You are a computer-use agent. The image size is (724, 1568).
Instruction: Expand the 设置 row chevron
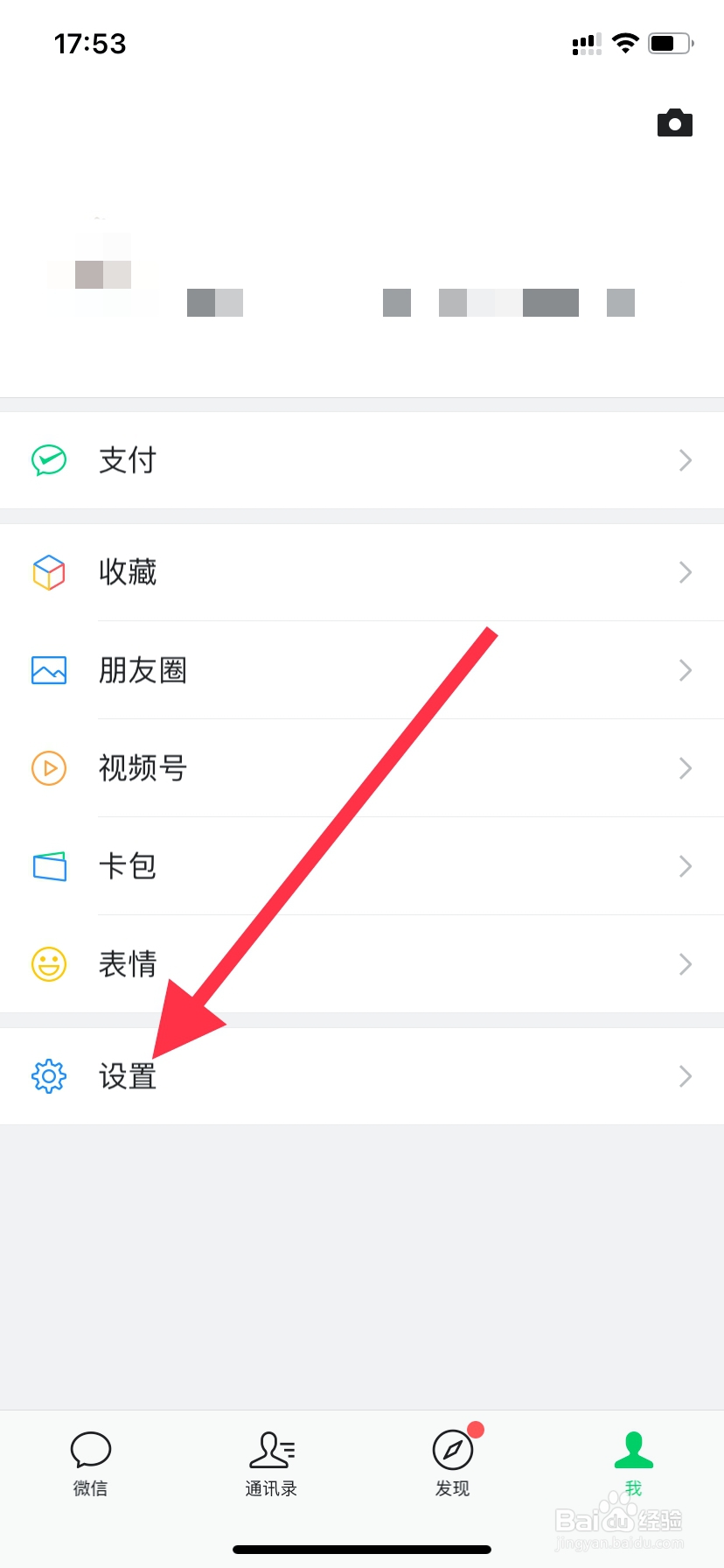click(x=686, y=1076)
